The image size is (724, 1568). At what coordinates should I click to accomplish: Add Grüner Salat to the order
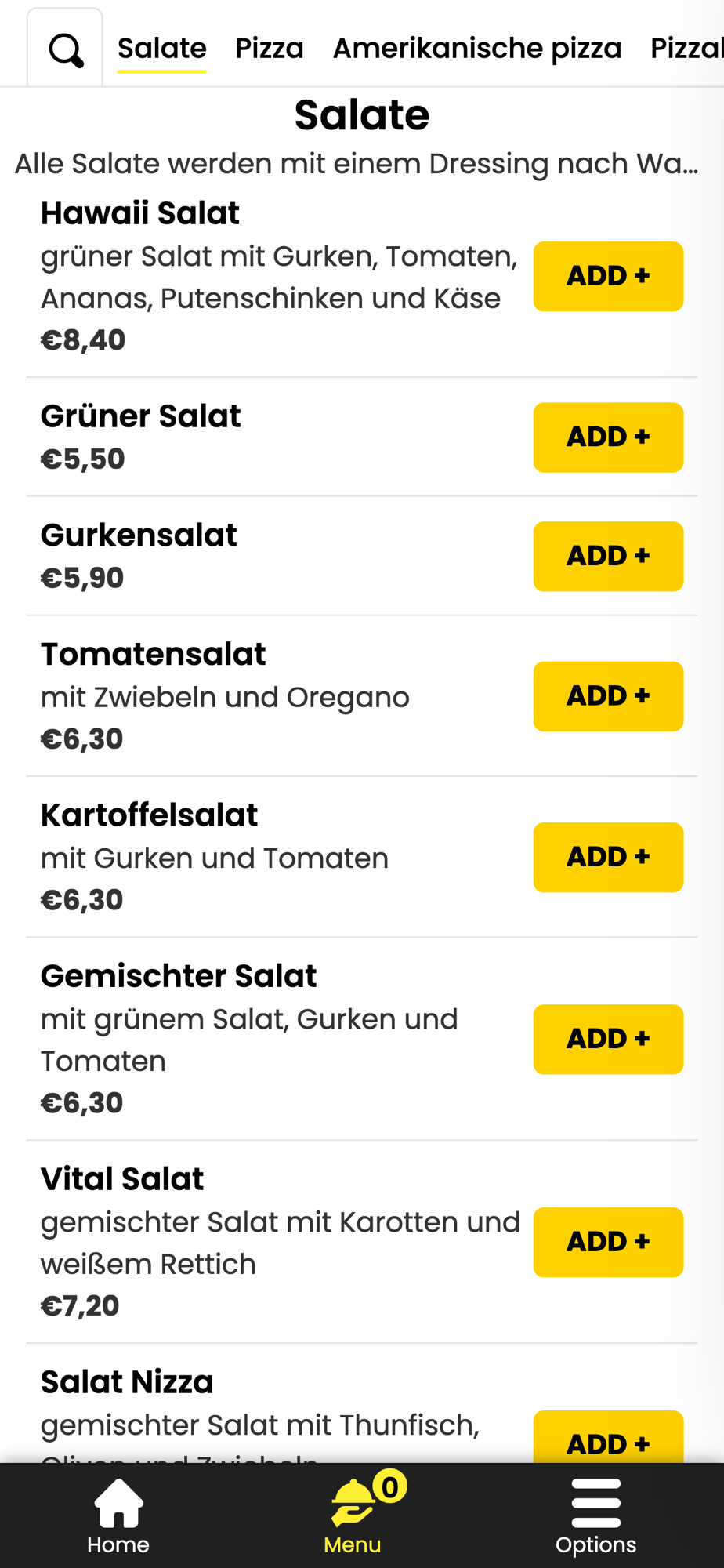tap(608, 437)
